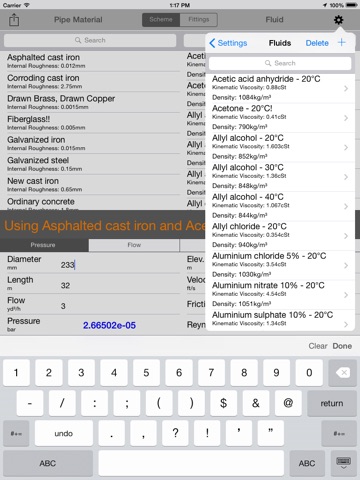Image resolution: width=360 pixels, height=480 pixels.
Task: Tap Done above the keyboard
Action: coord(342,346)
